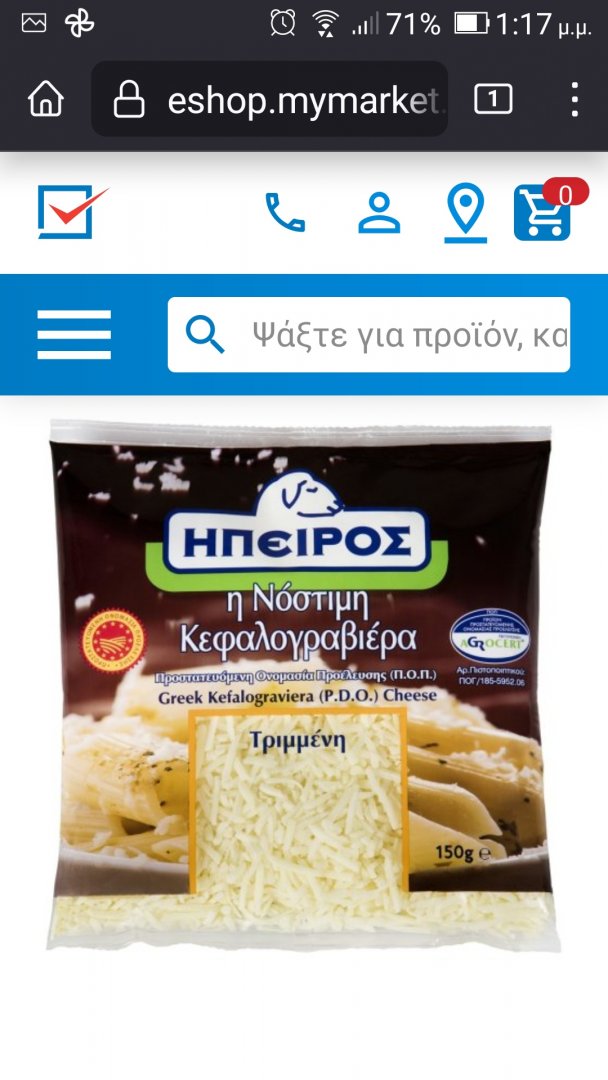This screenshot has height=1080, width=608.
Task: Open the phone contact icon
Action: (x=285, y=213)
